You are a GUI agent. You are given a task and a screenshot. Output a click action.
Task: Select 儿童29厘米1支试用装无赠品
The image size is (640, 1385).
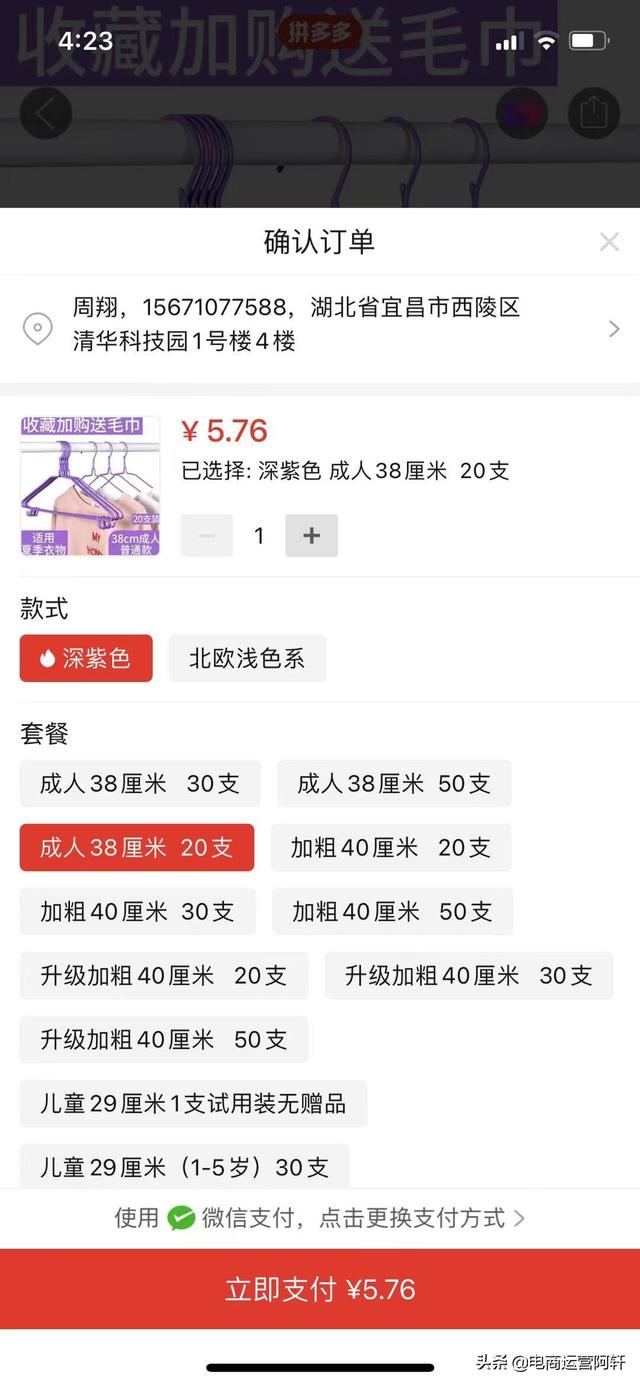pyautogui.click(x=193, y=1104)
